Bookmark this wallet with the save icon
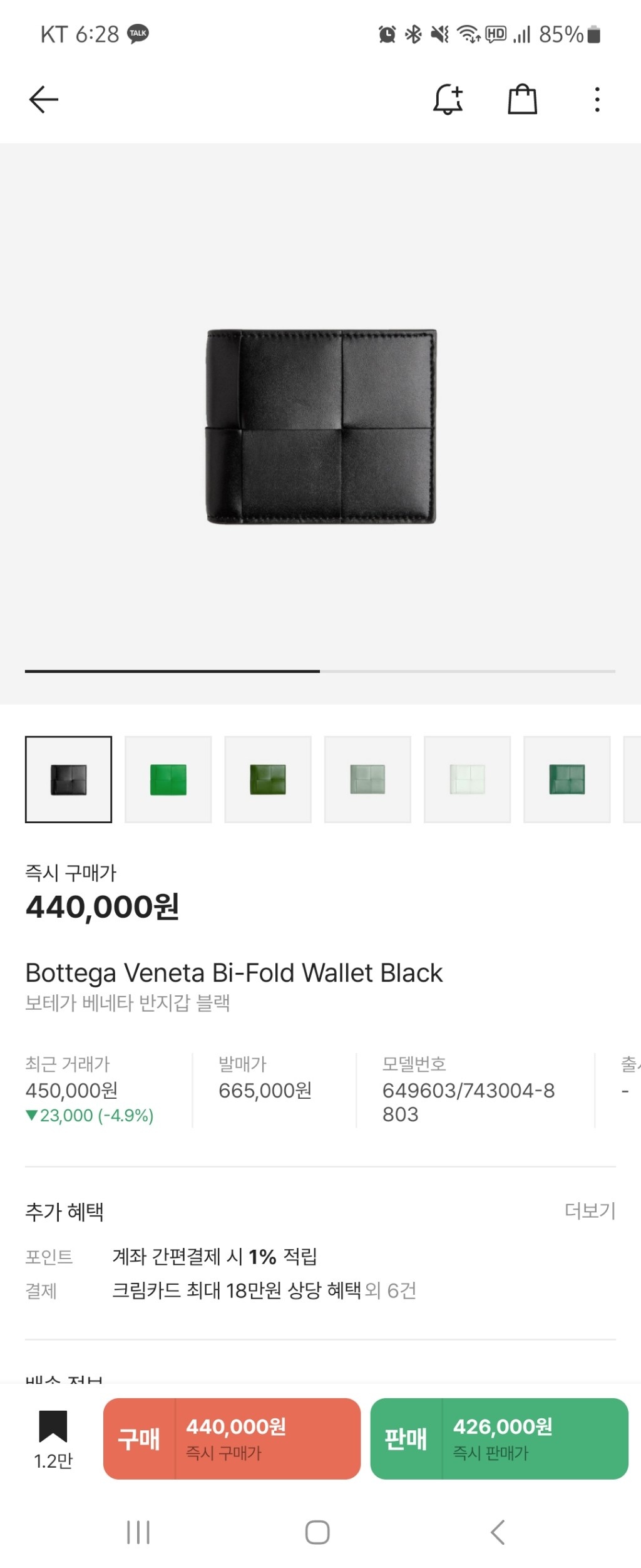 pyautogui.click(x=53, y=1426)
